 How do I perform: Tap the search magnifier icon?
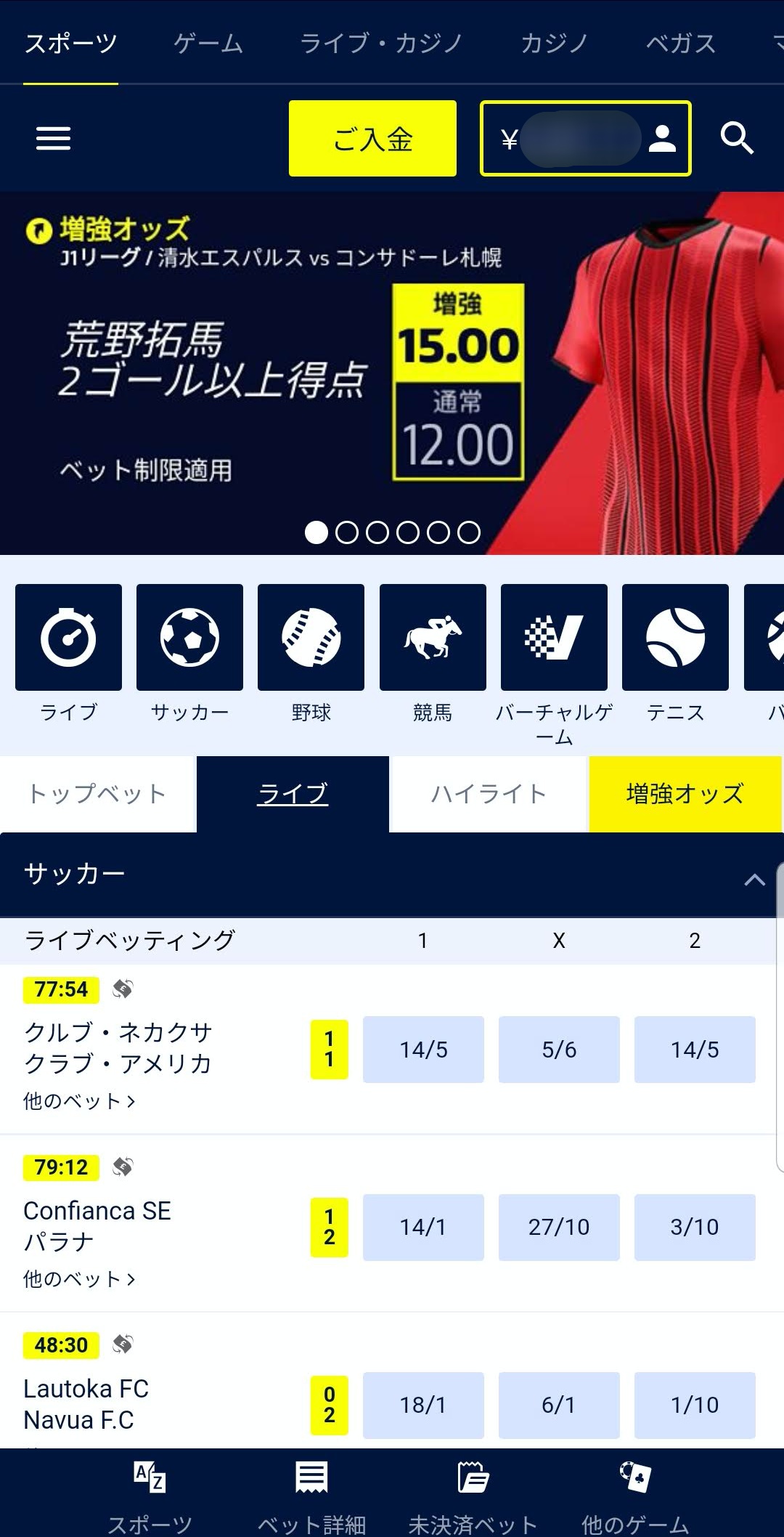point(736,138)
